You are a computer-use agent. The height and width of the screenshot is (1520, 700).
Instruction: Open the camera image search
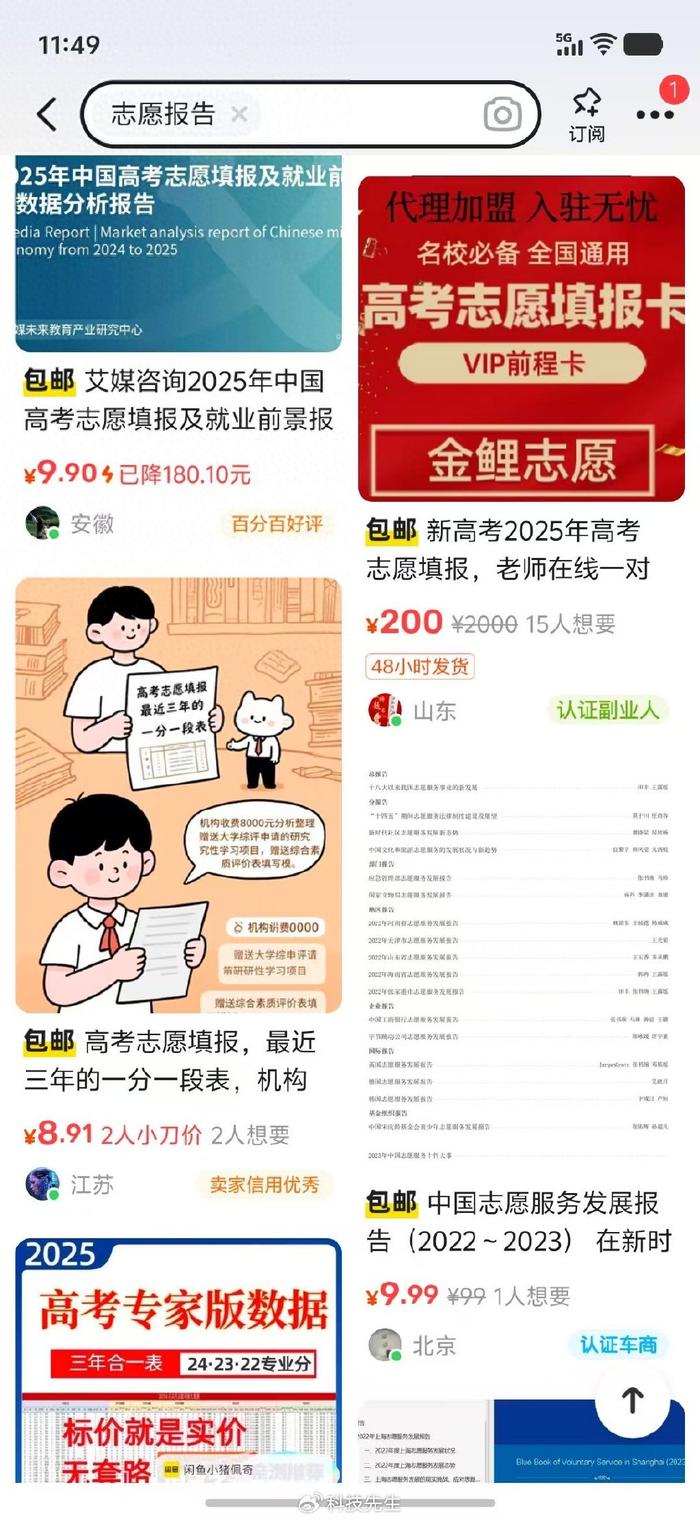(503, 115)
